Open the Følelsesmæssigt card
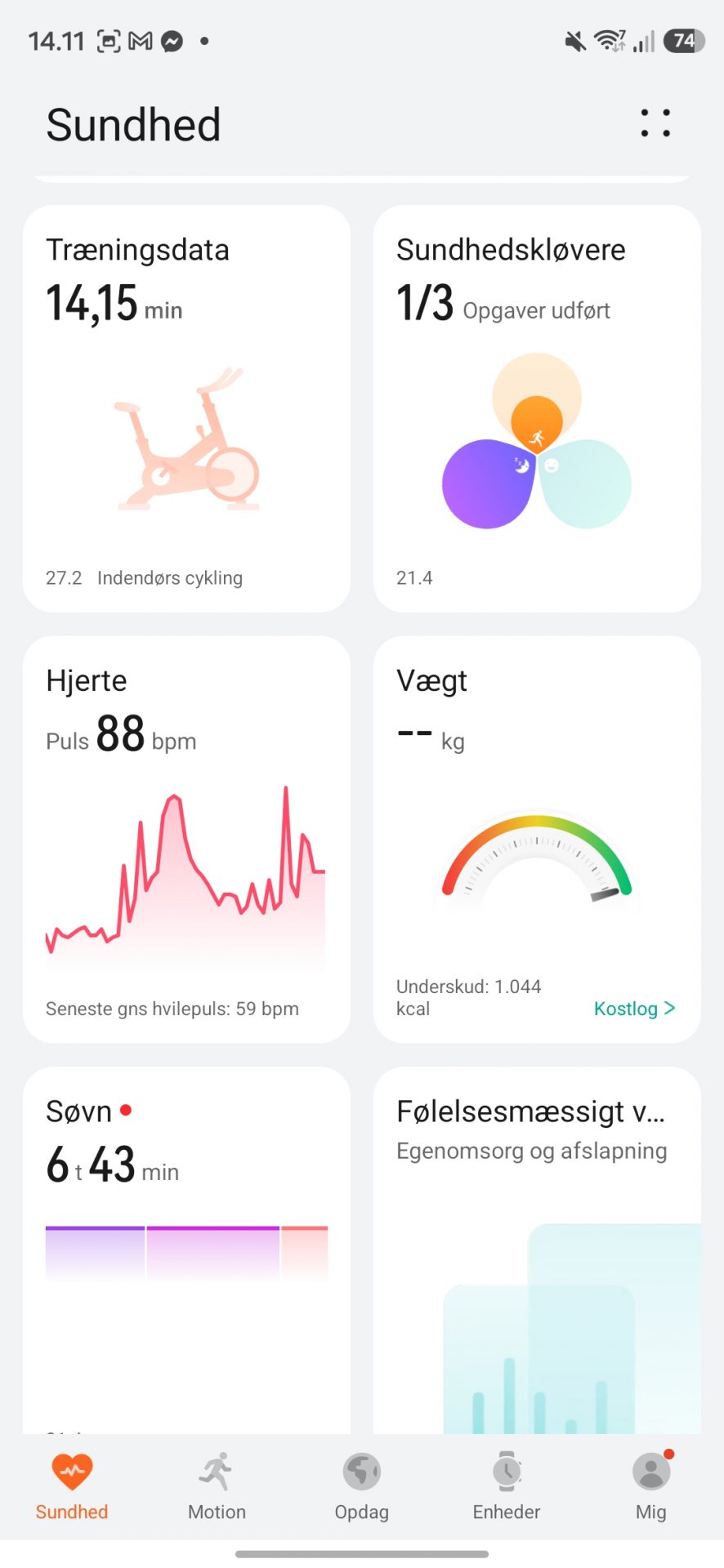This screenshot has height=1568, width=724. pos(537,1249)
